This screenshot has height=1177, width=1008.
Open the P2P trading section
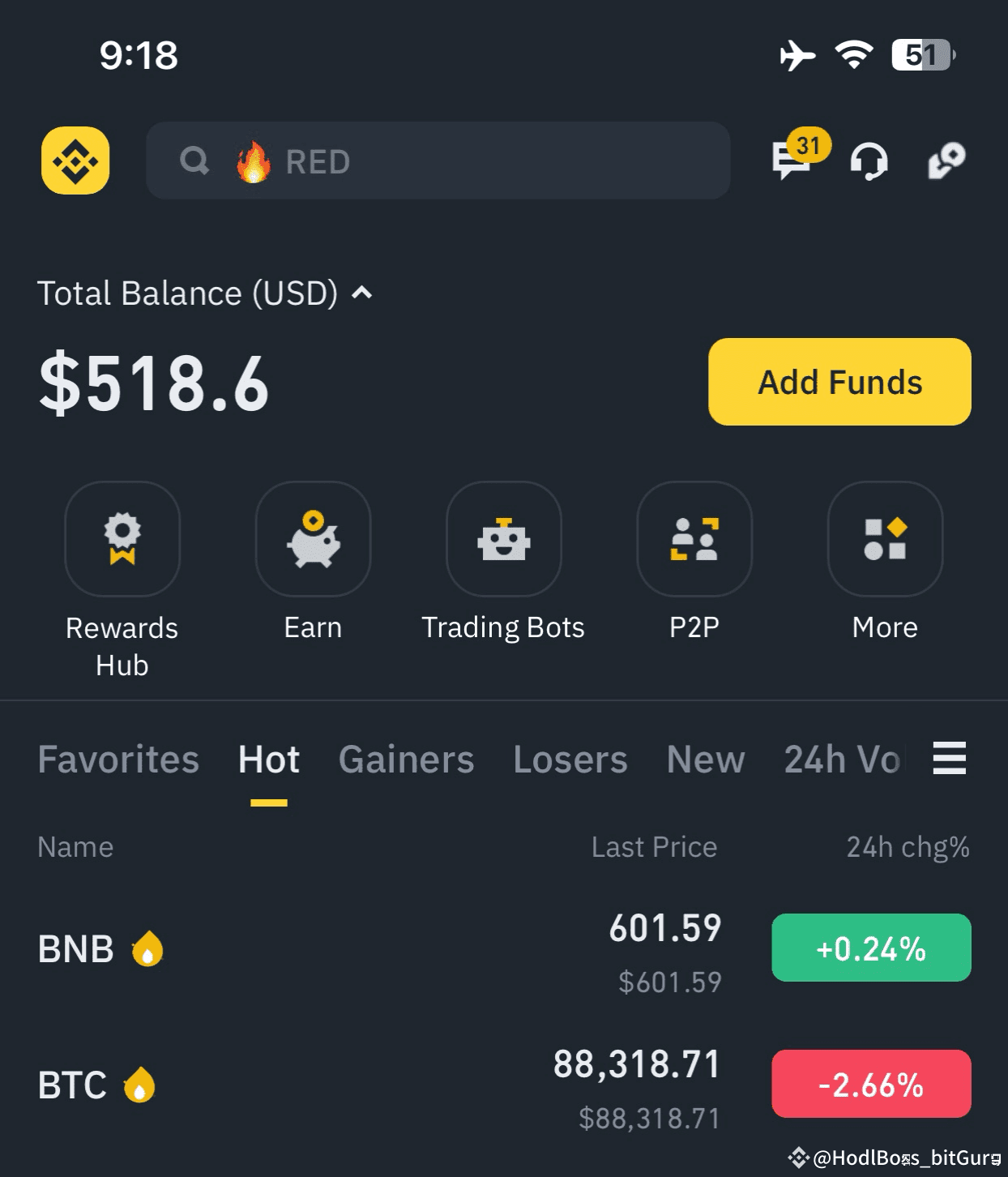click(694, 540)
